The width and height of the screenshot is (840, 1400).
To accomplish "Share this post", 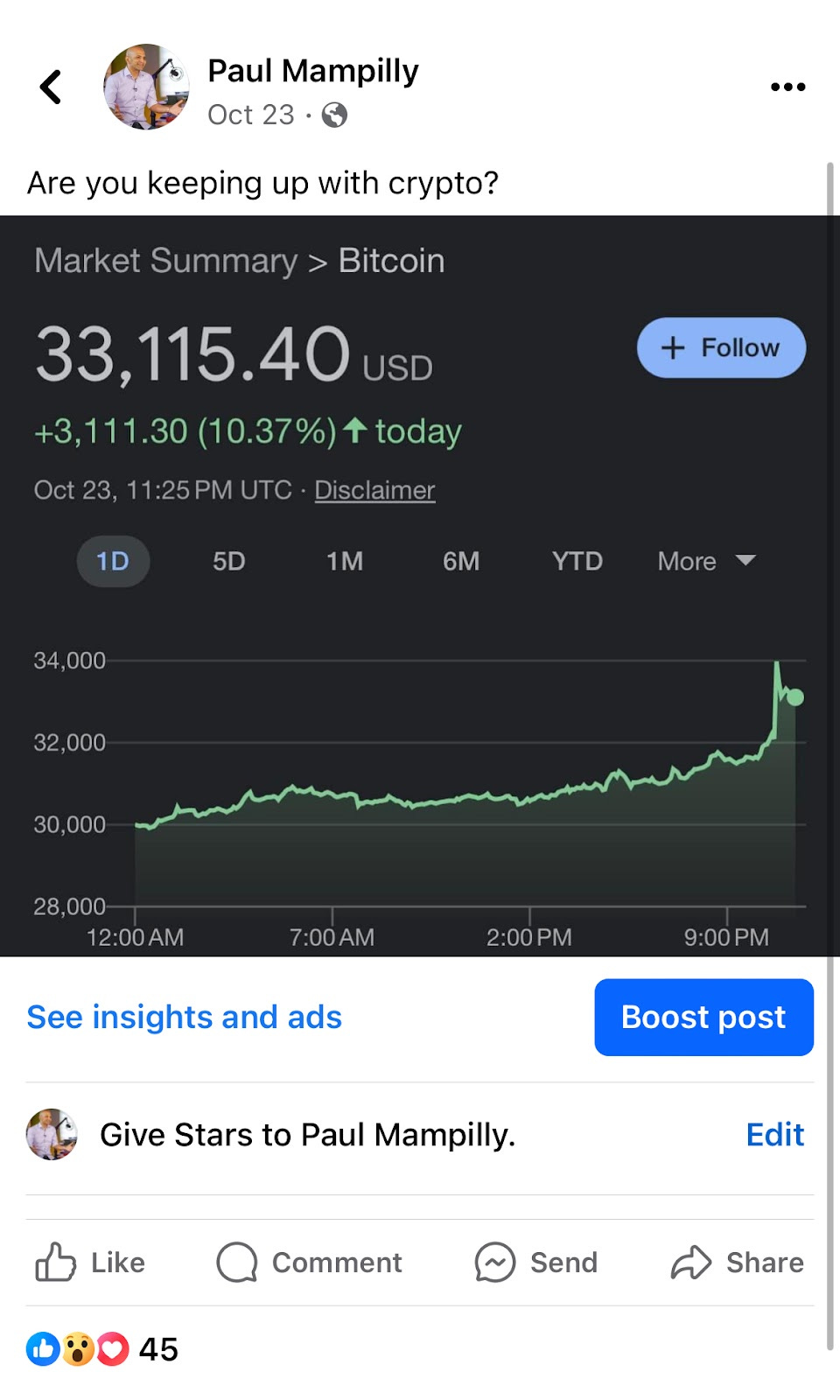I will [737, 1262].
